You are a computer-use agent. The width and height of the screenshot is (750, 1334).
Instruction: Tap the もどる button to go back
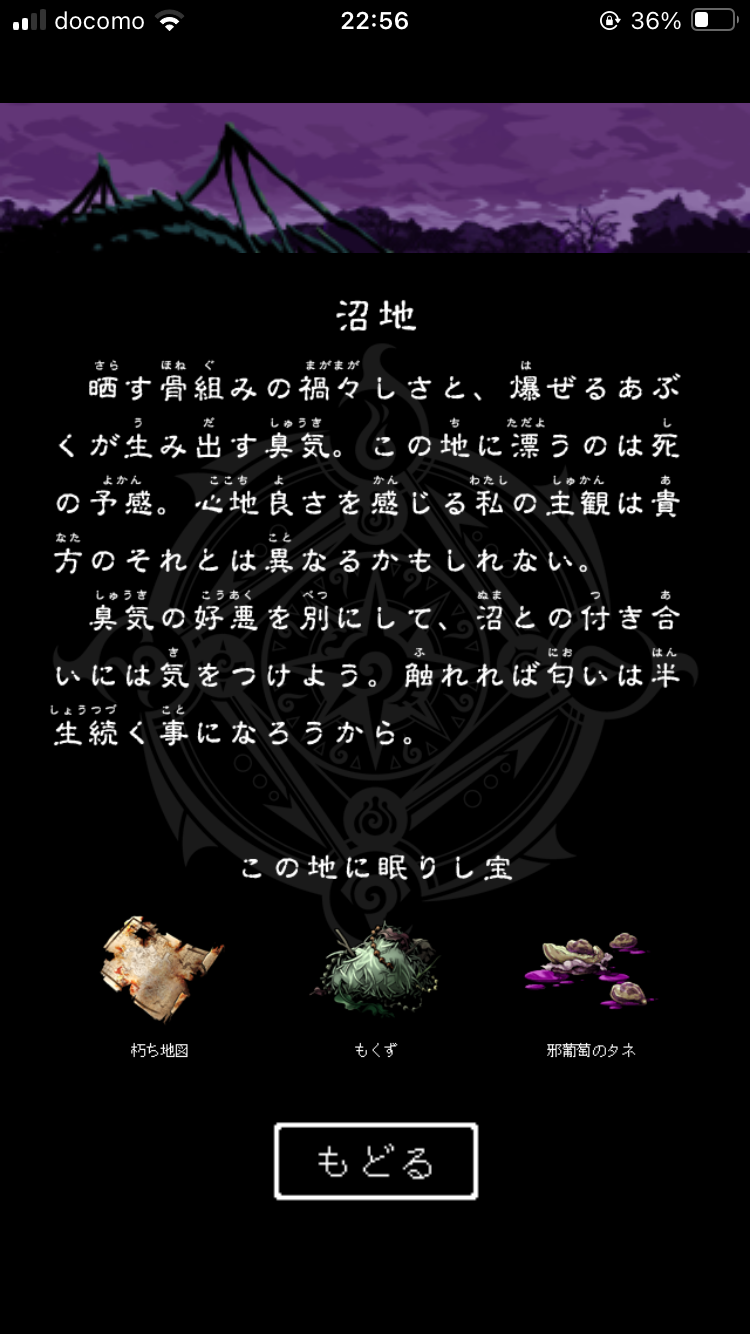pyautogui.click(x=376, y=1161)
